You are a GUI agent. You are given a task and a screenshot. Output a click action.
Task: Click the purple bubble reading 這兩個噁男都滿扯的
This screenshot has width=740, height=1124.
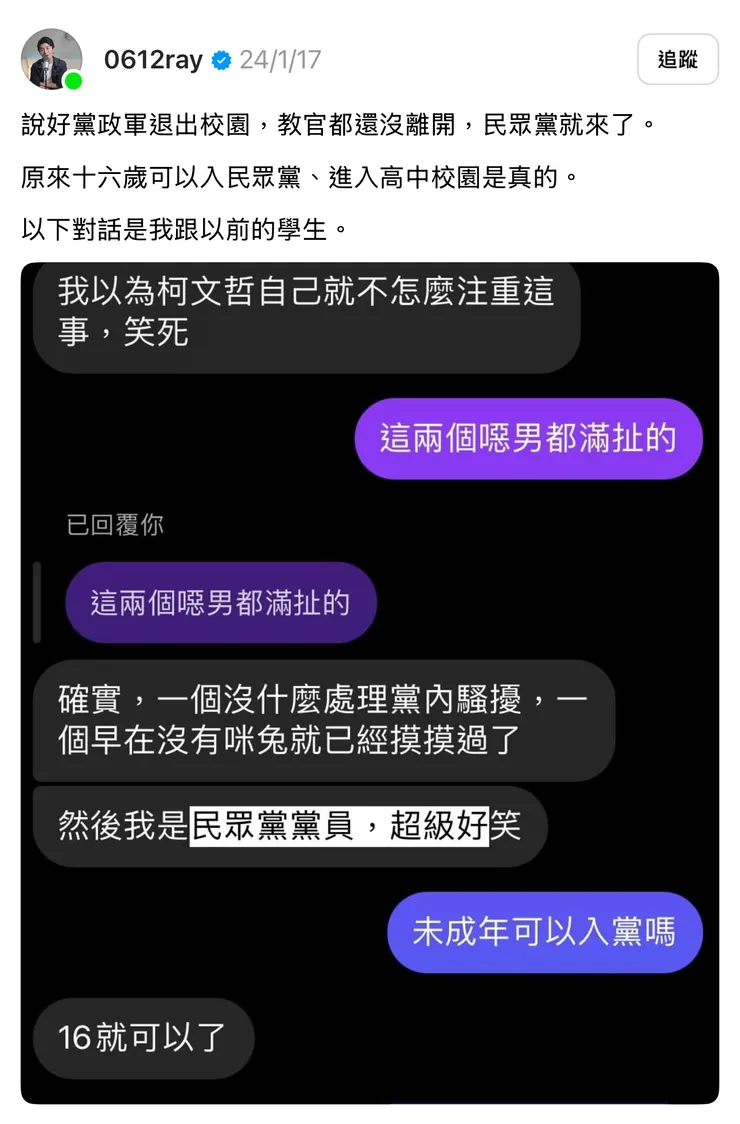coord(528,438)
